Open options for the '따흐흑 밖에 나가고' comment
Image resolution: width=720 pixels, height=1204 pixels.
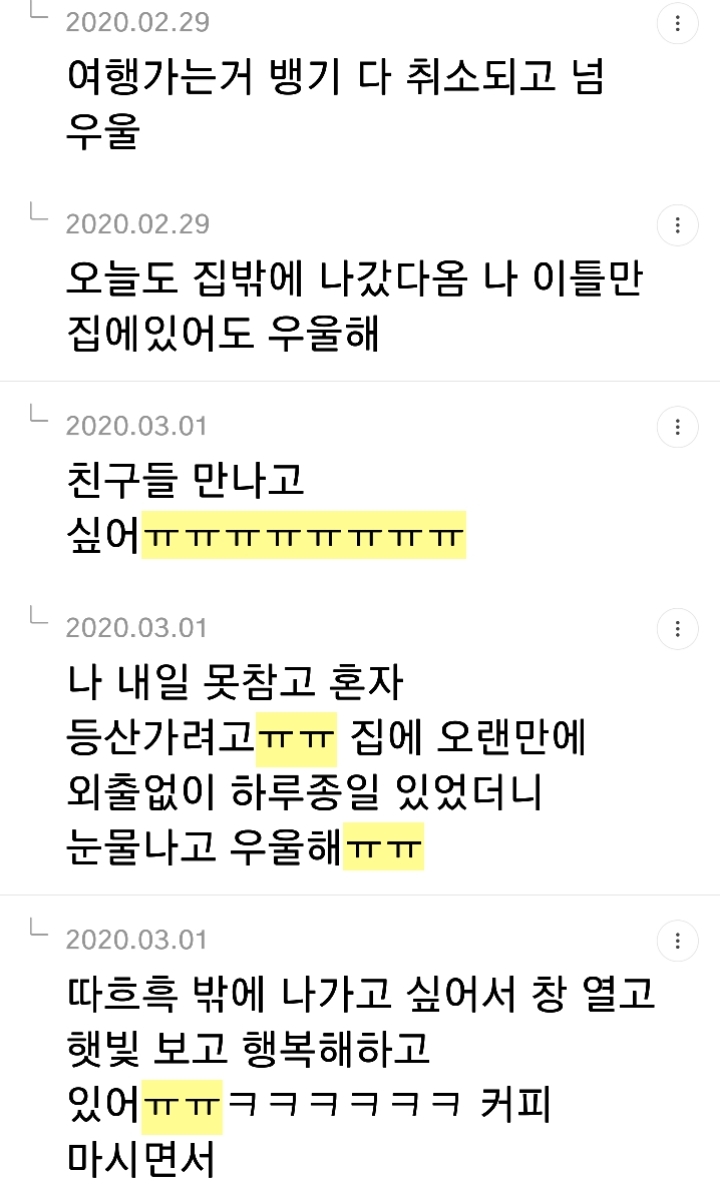click(677, 940)
